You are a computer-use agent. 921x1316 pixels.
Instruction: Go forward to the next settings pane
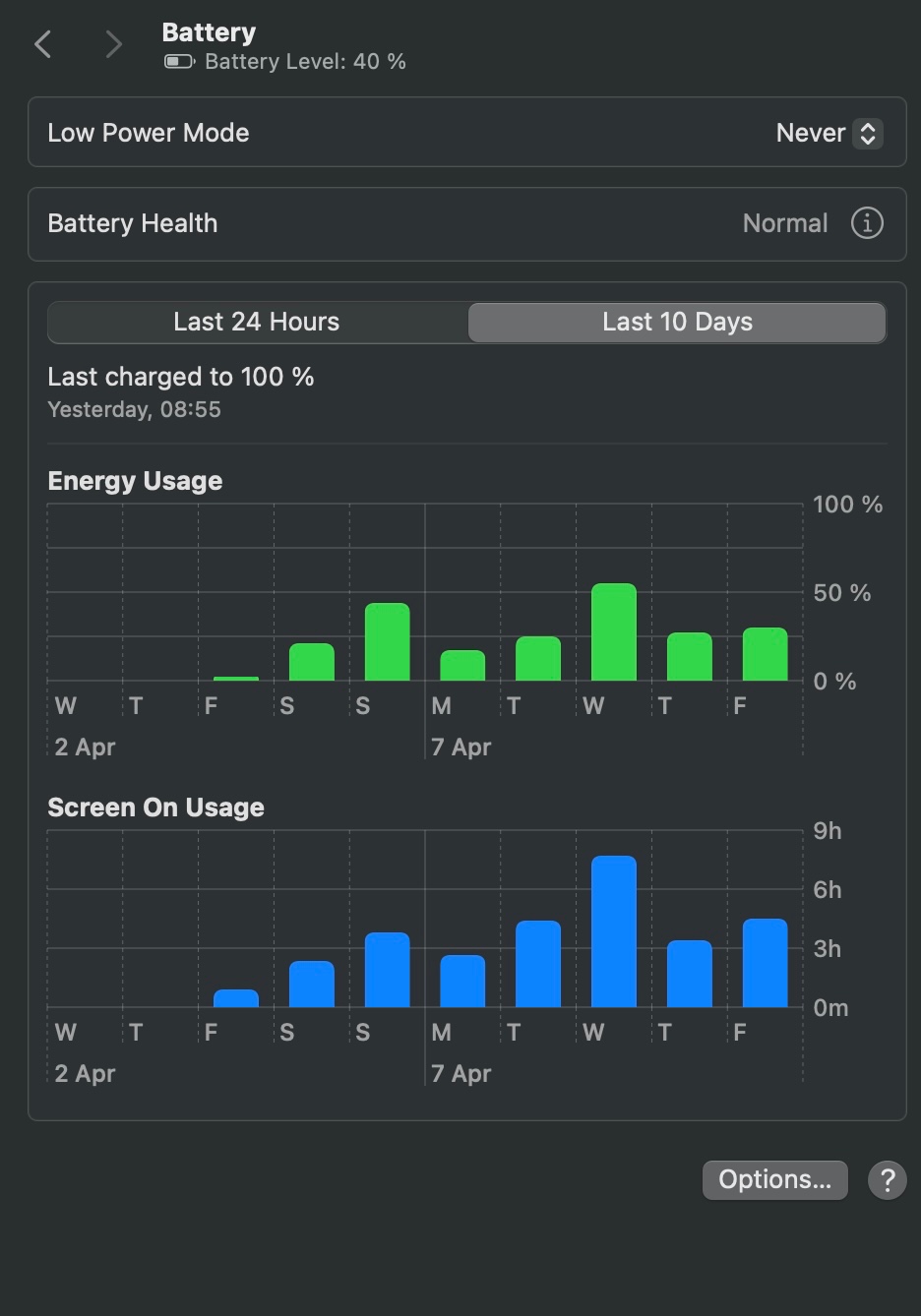click(x=114, y=44)
